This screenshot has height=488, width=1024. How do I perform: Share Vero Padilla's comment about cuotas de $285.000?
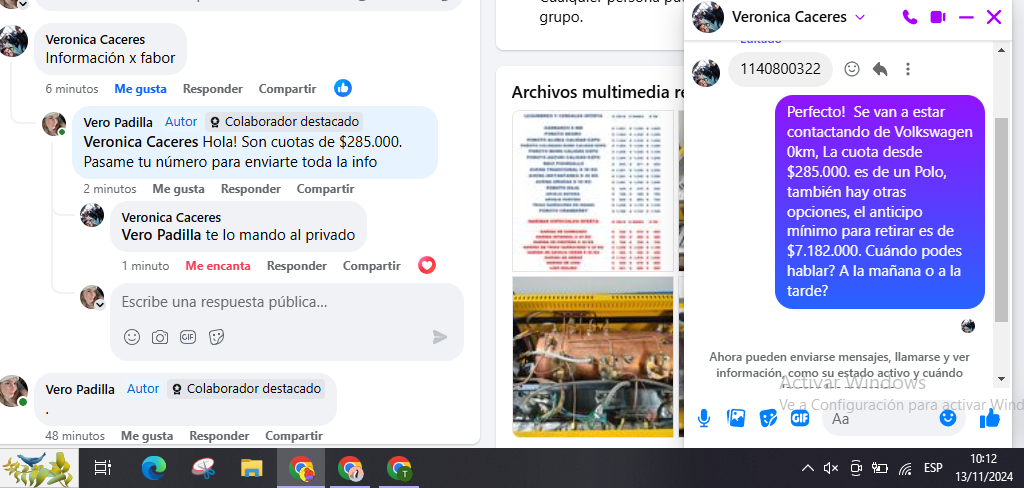tap(325, 189)
